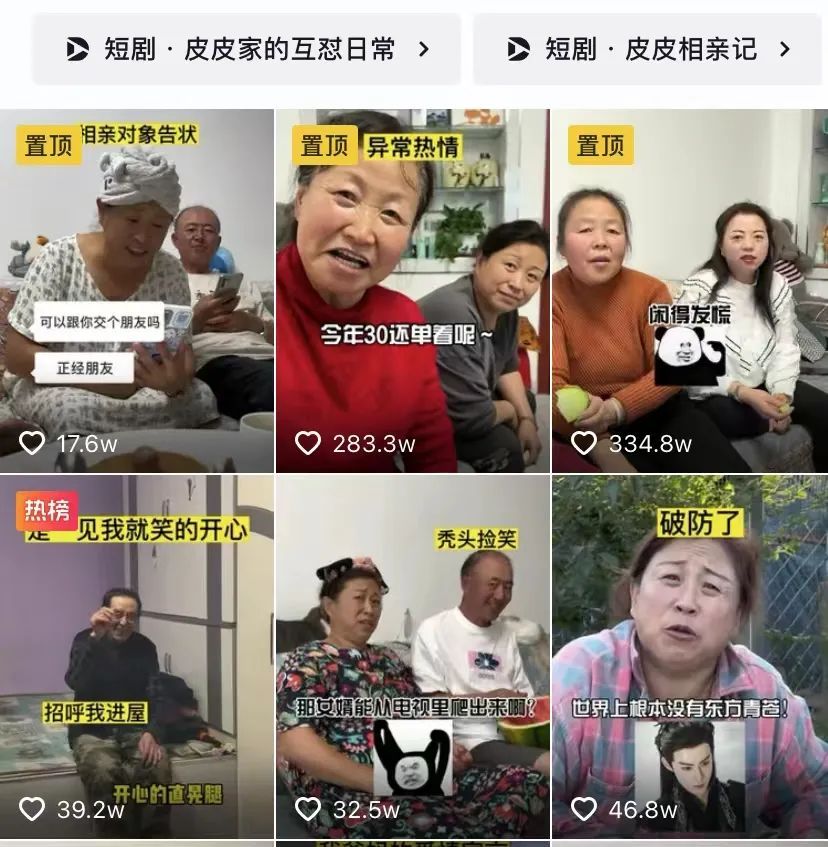Open the 皮皮相亲记 short drama collection
The width and height of the screenshot is (828, 847).
click(650, 49)
